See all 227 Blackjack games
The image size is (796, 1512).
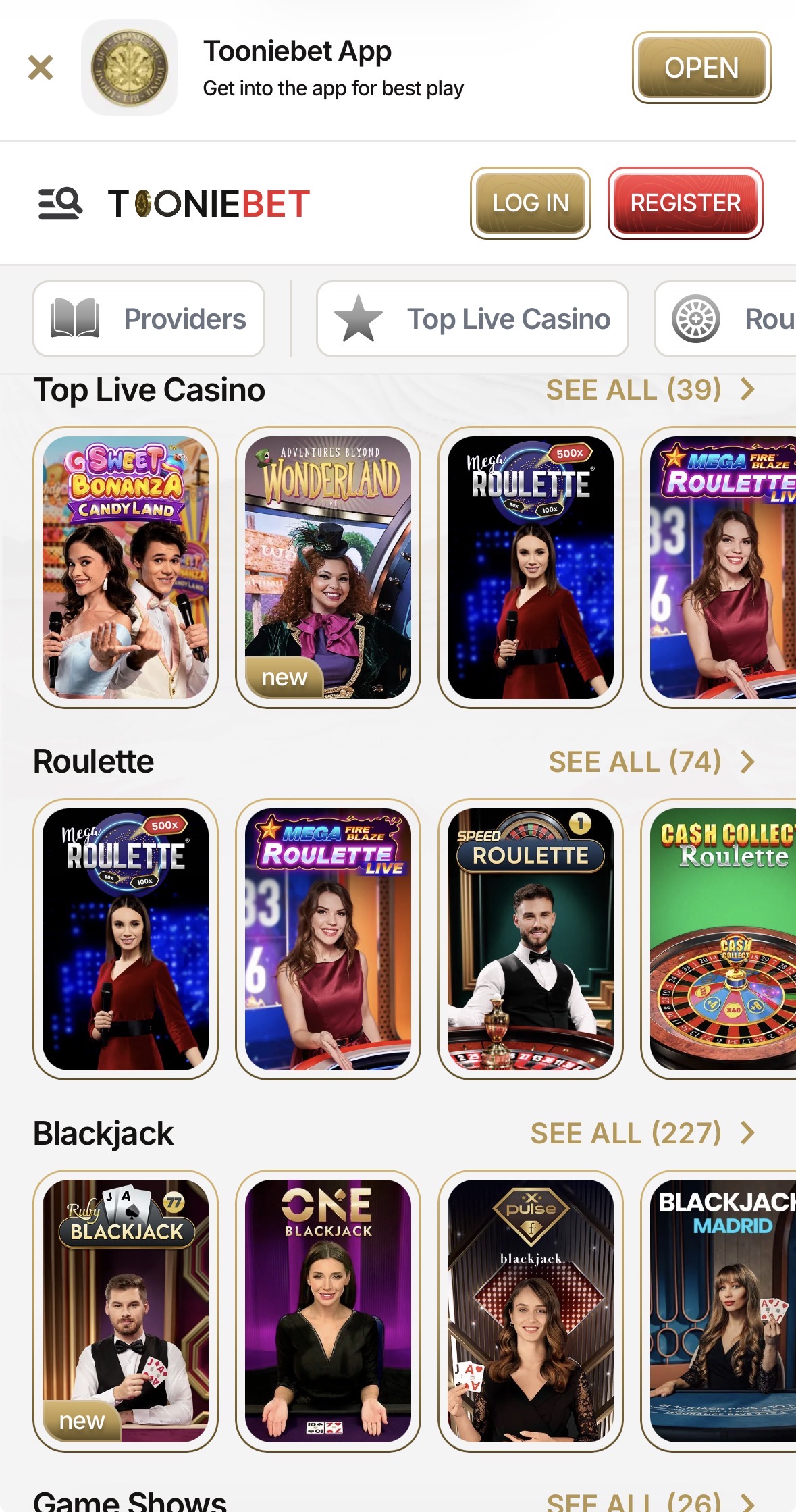[641, 1133]
